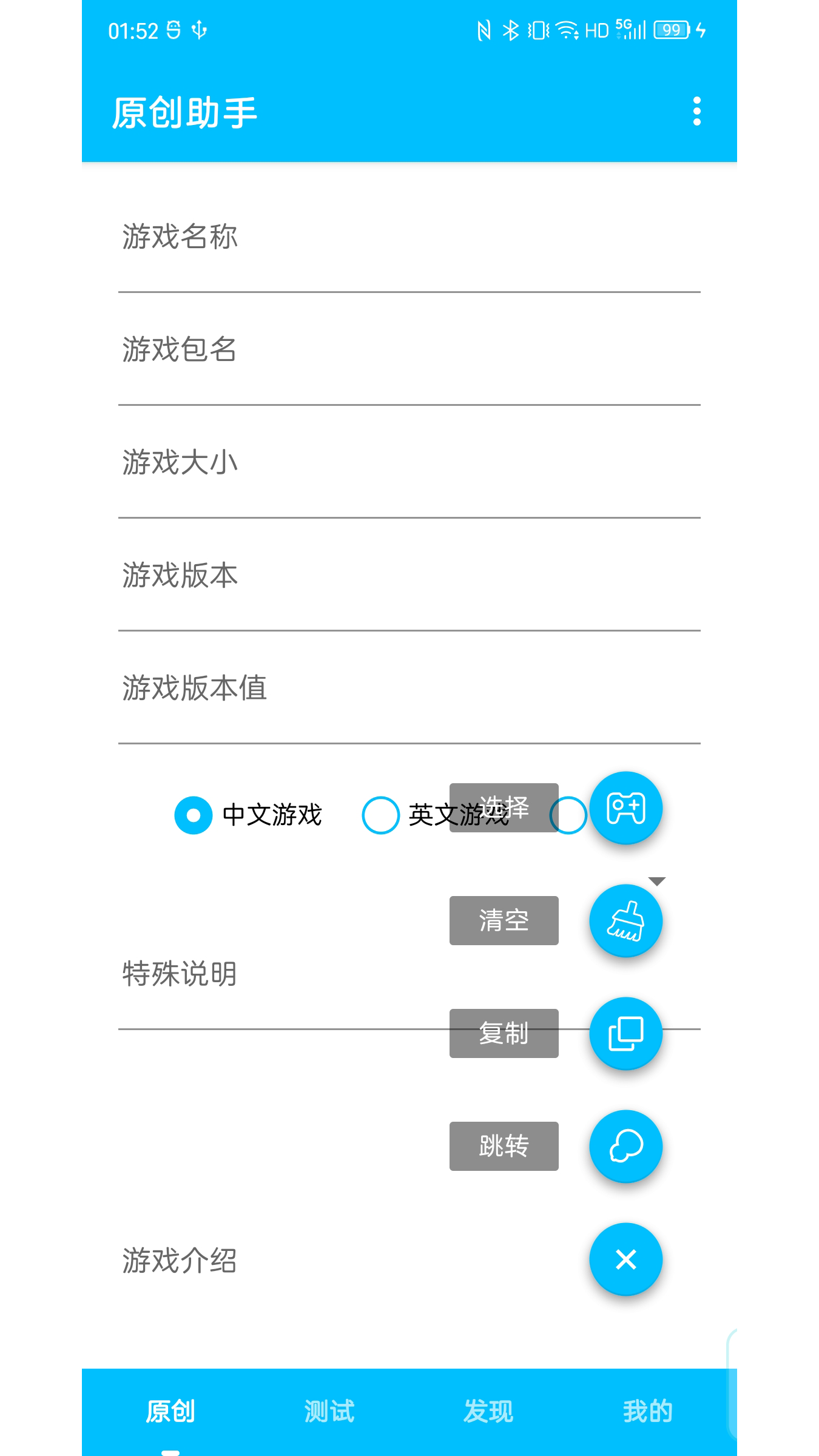Viewport: 819px width, 1456px height.
Task: Focus the 游戏包名 text field
Action: [409, 351]
